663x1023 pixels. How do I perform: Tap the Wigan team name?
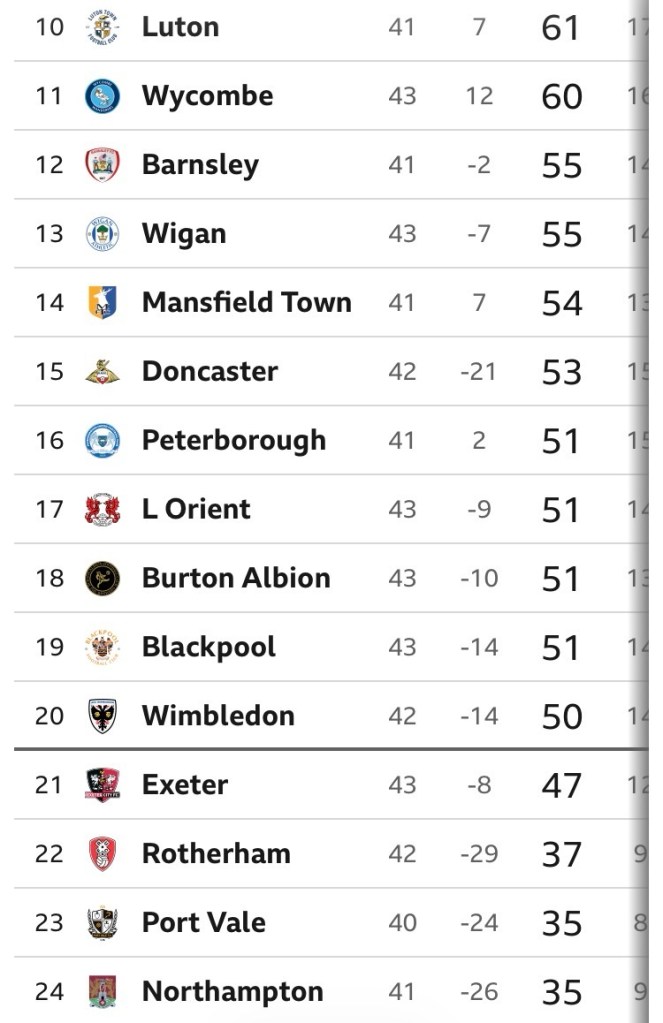pos(184,234)
